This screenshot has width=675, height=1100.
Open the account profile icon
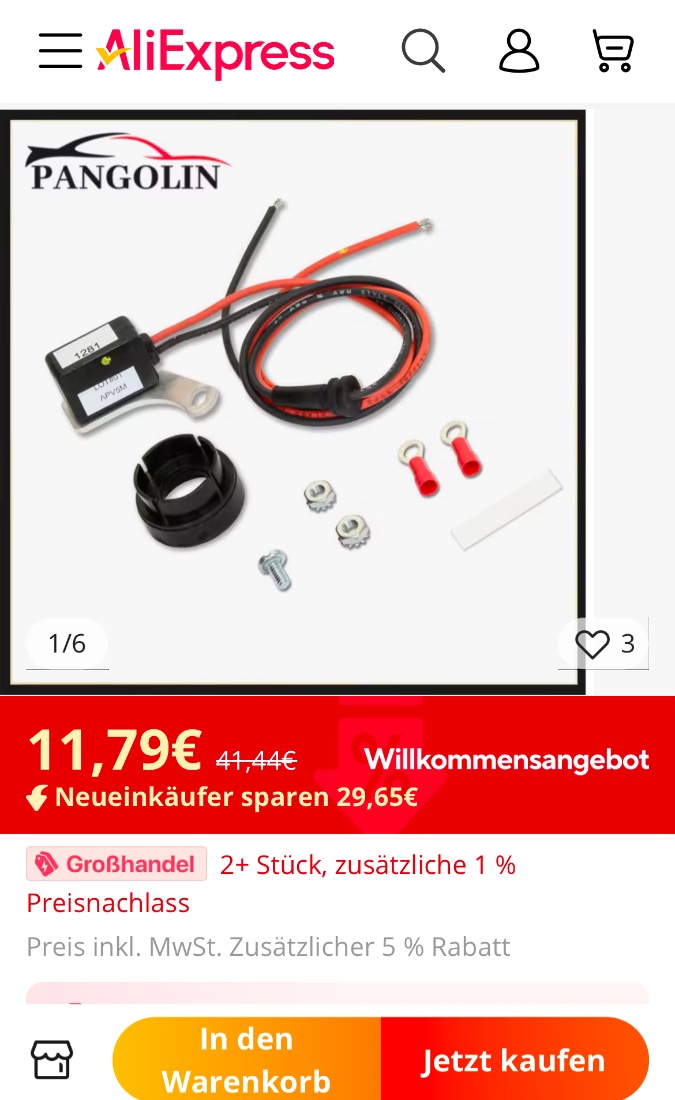click(519, 50)
